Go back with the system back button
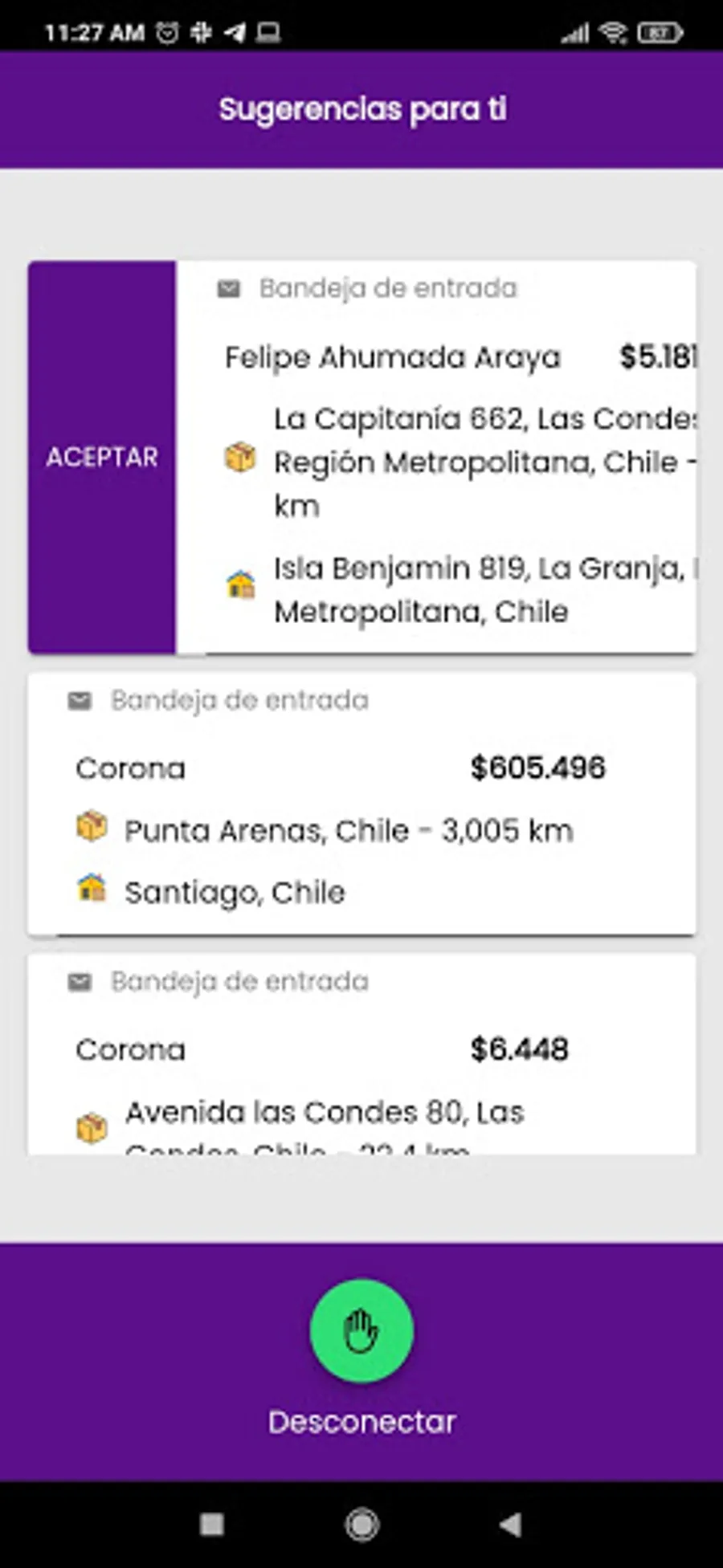Image resolution: width=723 pixels, height=1568 pixels. coord(511,1524)
